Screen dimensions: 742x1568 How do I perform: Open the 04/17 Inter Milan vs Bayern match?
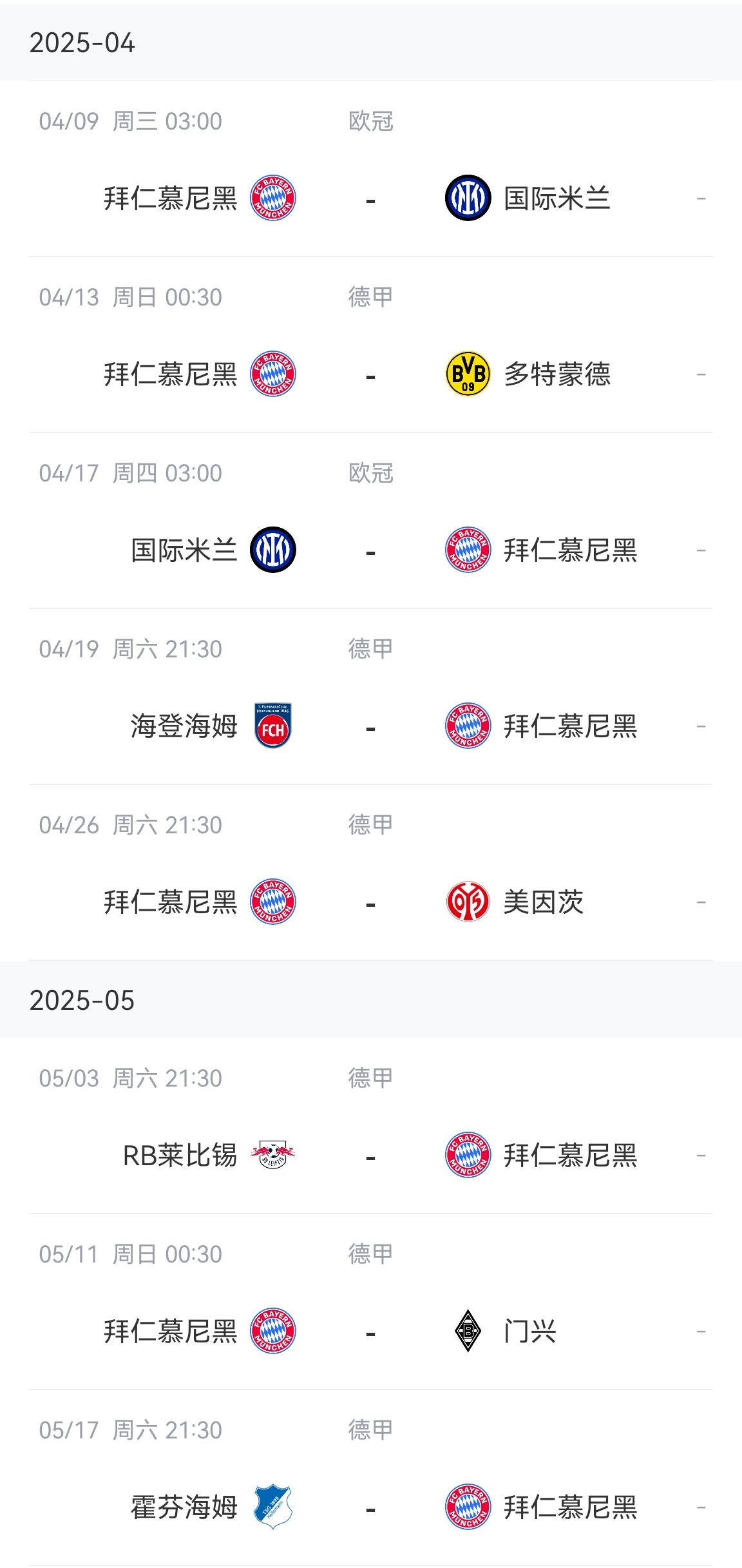coord(370,550)
